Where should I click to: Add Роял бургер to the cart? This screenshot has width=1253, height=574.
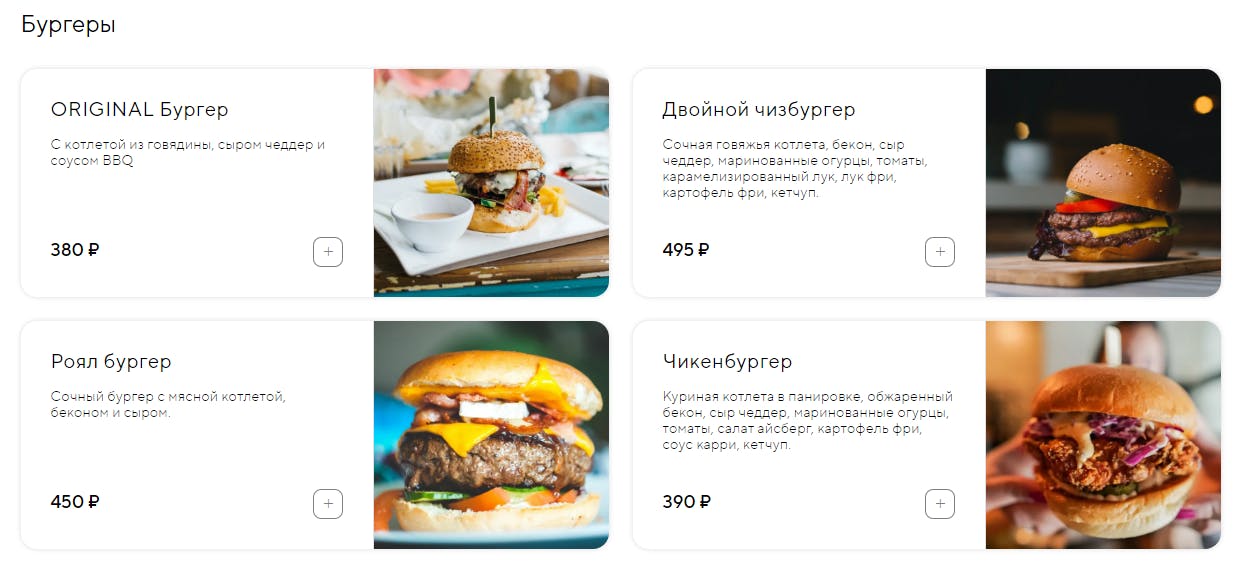point(328,504)
